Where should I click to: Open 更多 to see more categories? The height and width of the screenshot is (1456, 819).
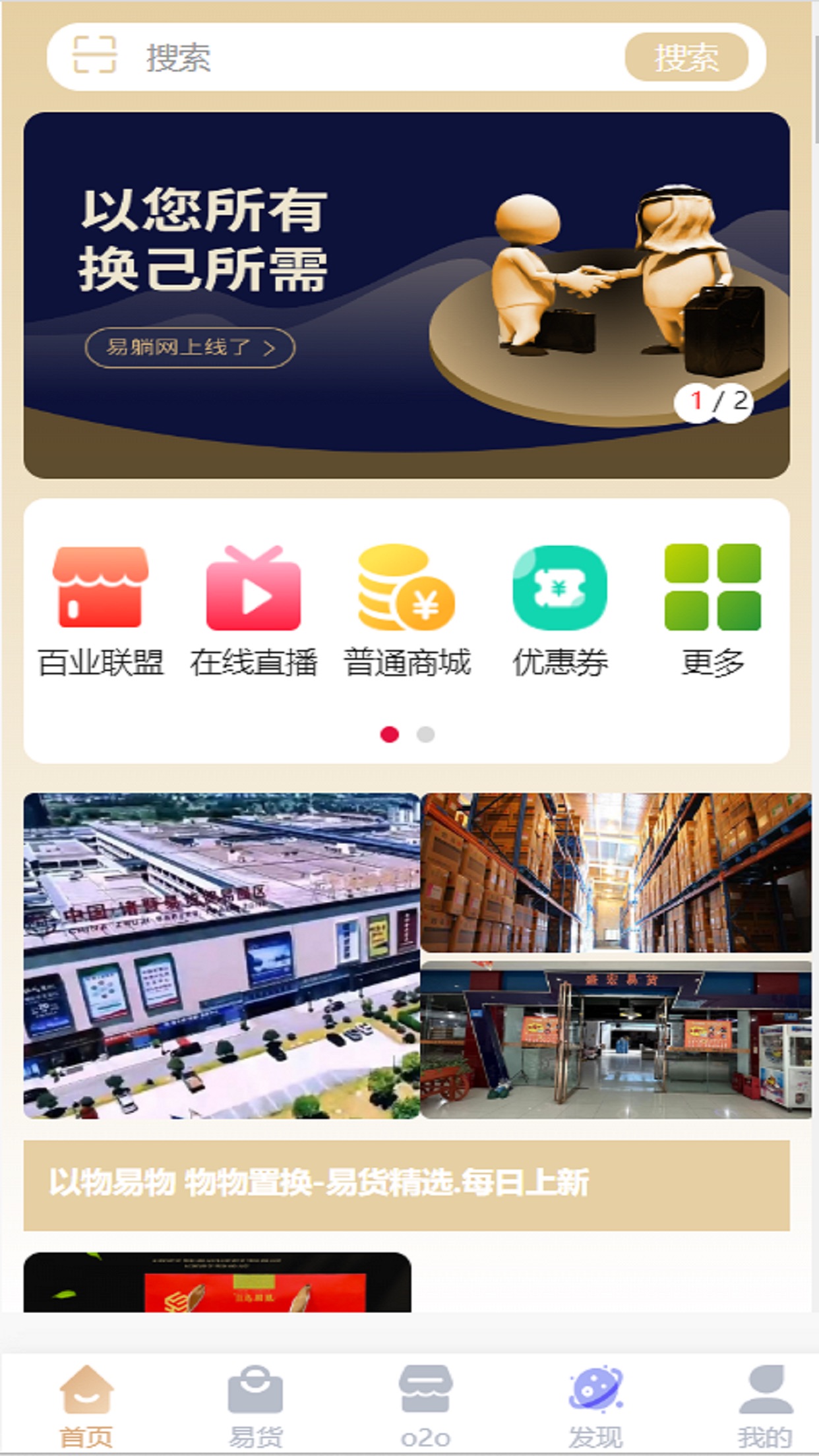pos(712,610)
